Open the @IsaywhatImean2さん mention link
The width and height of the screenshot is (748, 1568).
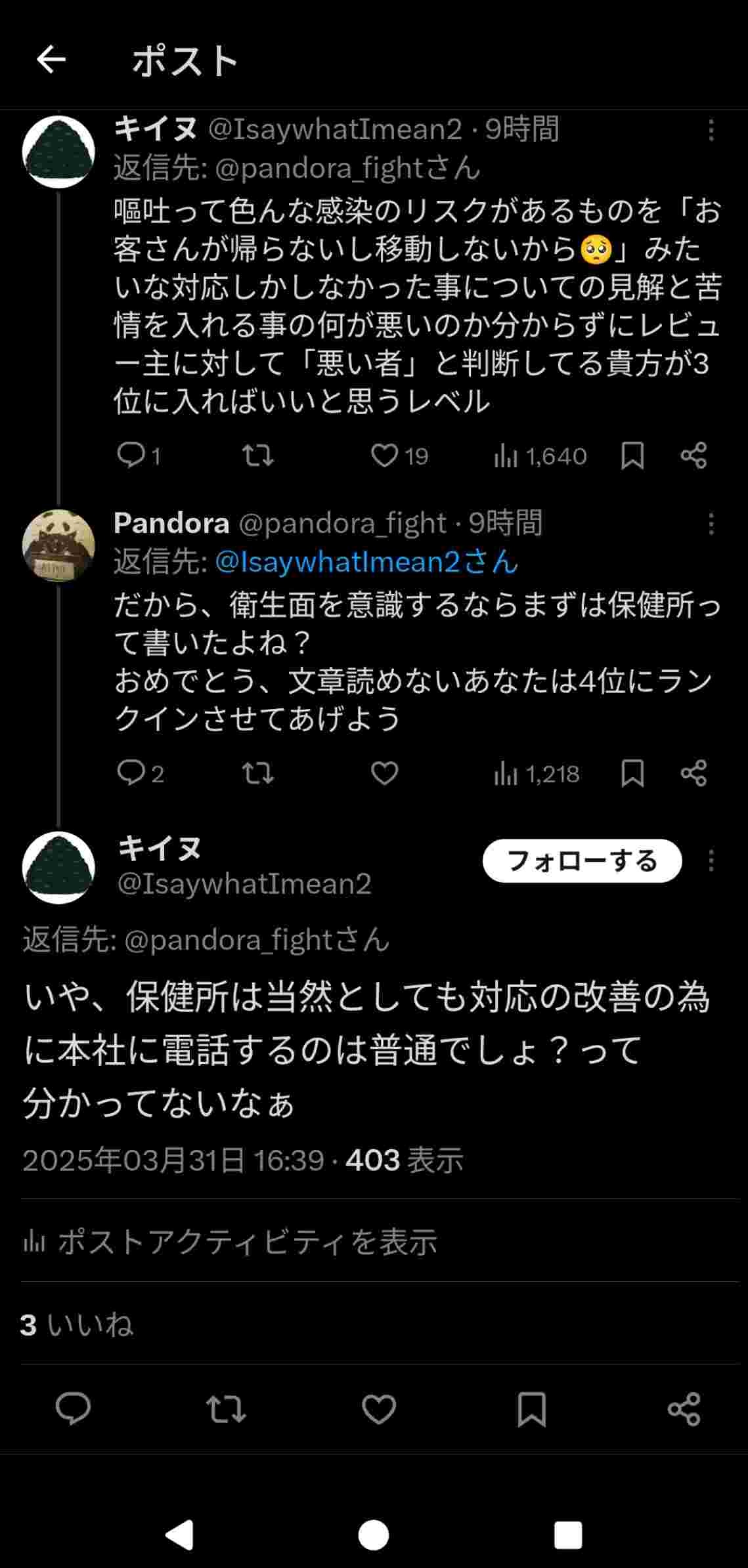(x=366, y=562)
